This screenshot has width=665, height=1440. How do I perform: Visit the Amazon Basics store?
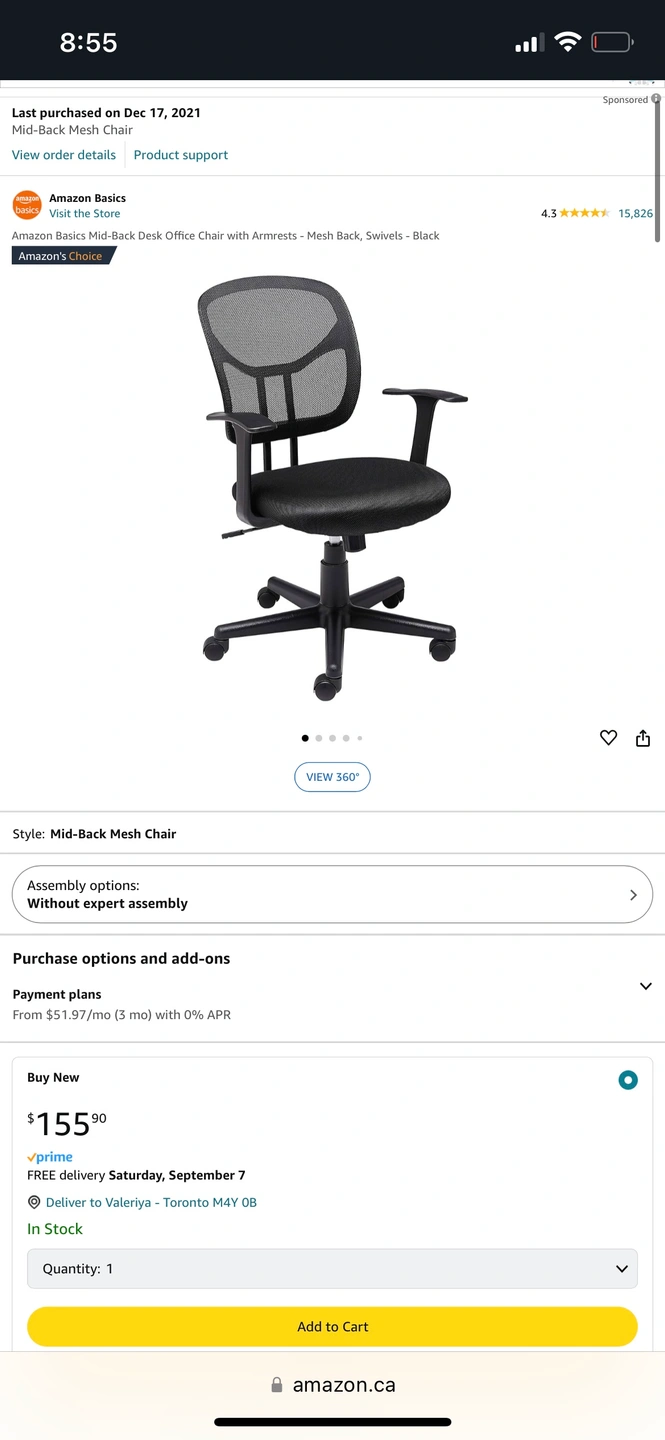click(x=85, y=214)
